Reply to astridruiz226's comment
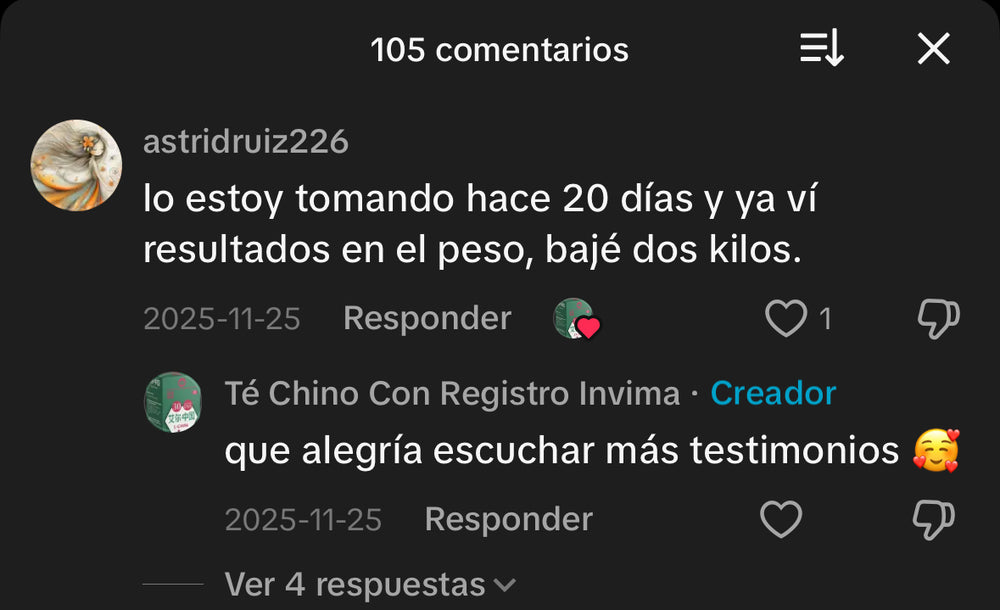Screen dimensions: 1000x610 [x=427, y=318]
